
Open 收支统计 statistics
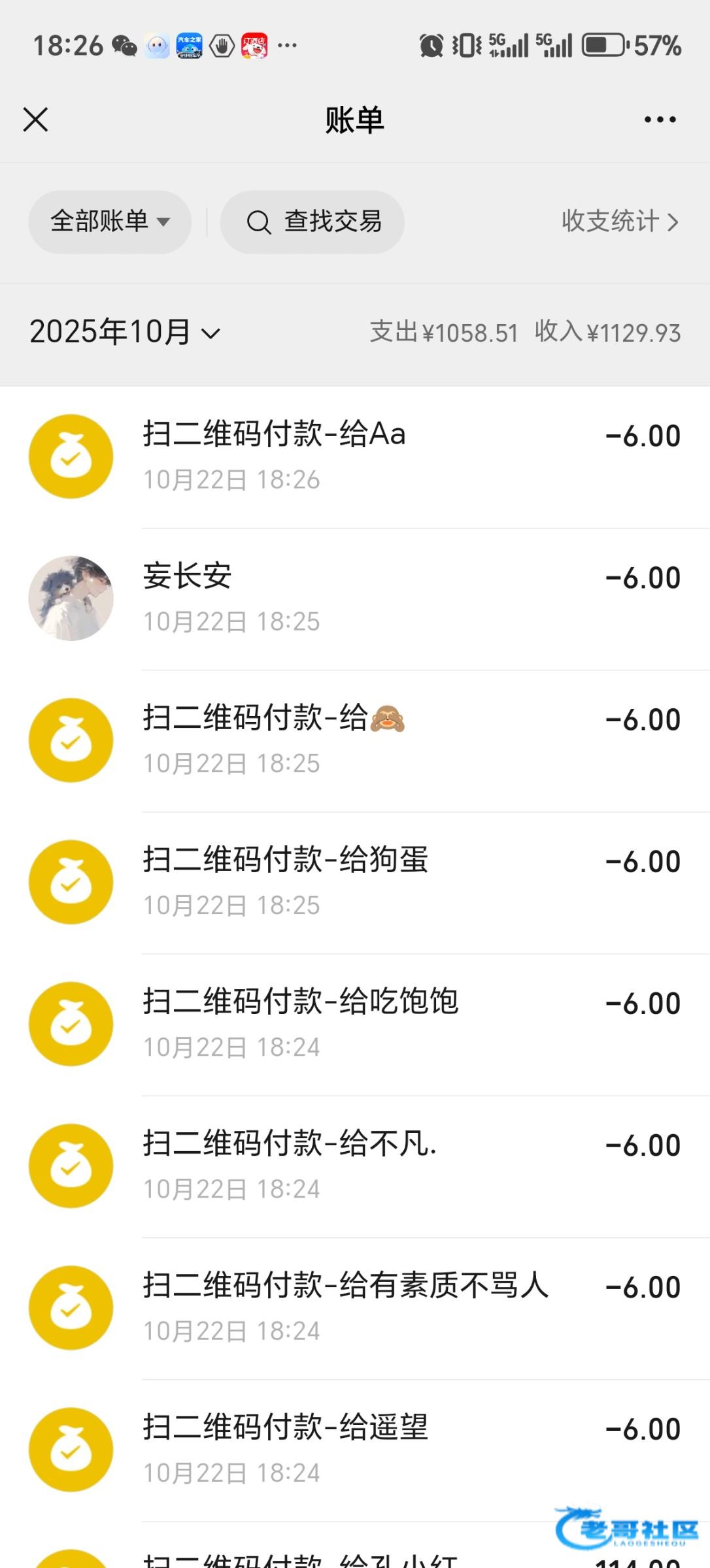619,221
